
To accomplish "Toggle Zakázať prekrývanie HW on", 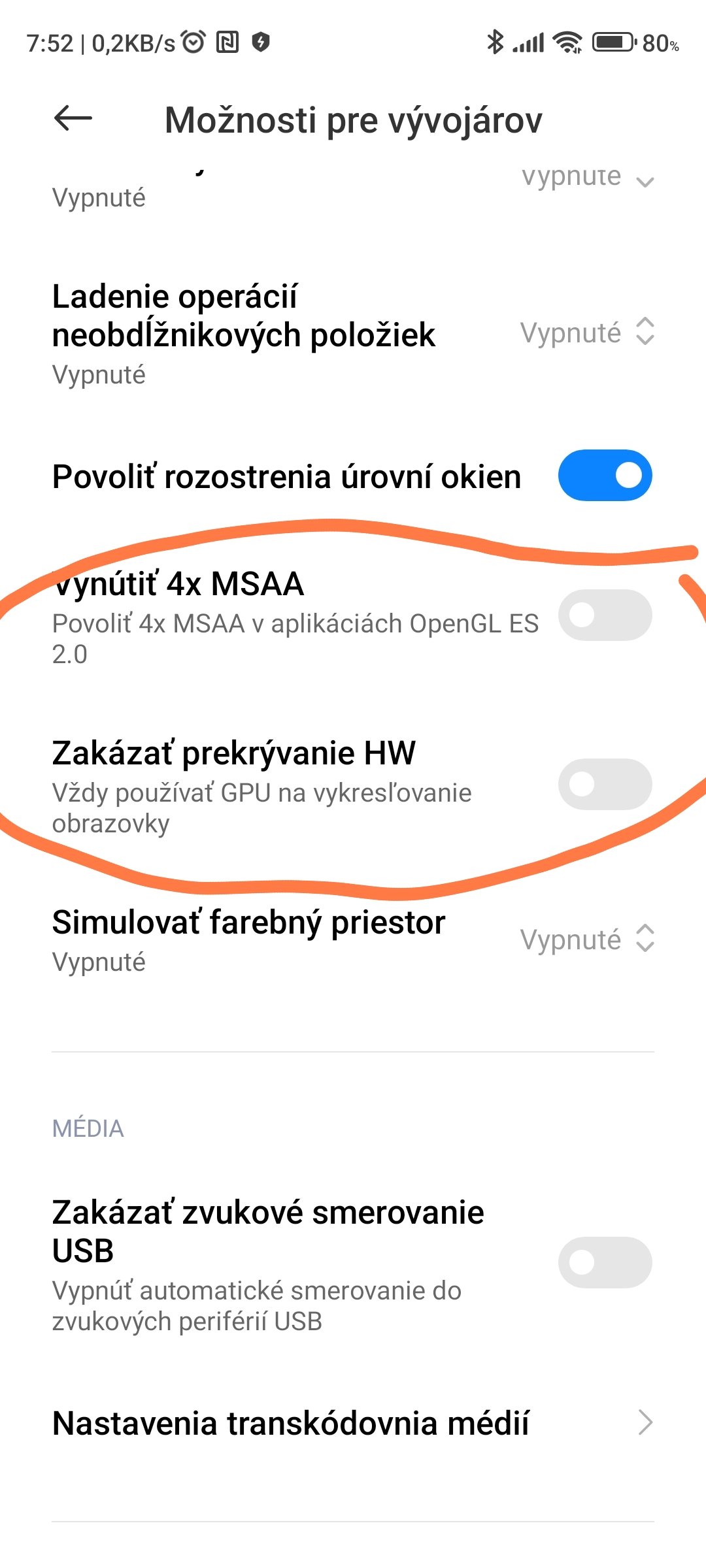I will click(605, 784).
